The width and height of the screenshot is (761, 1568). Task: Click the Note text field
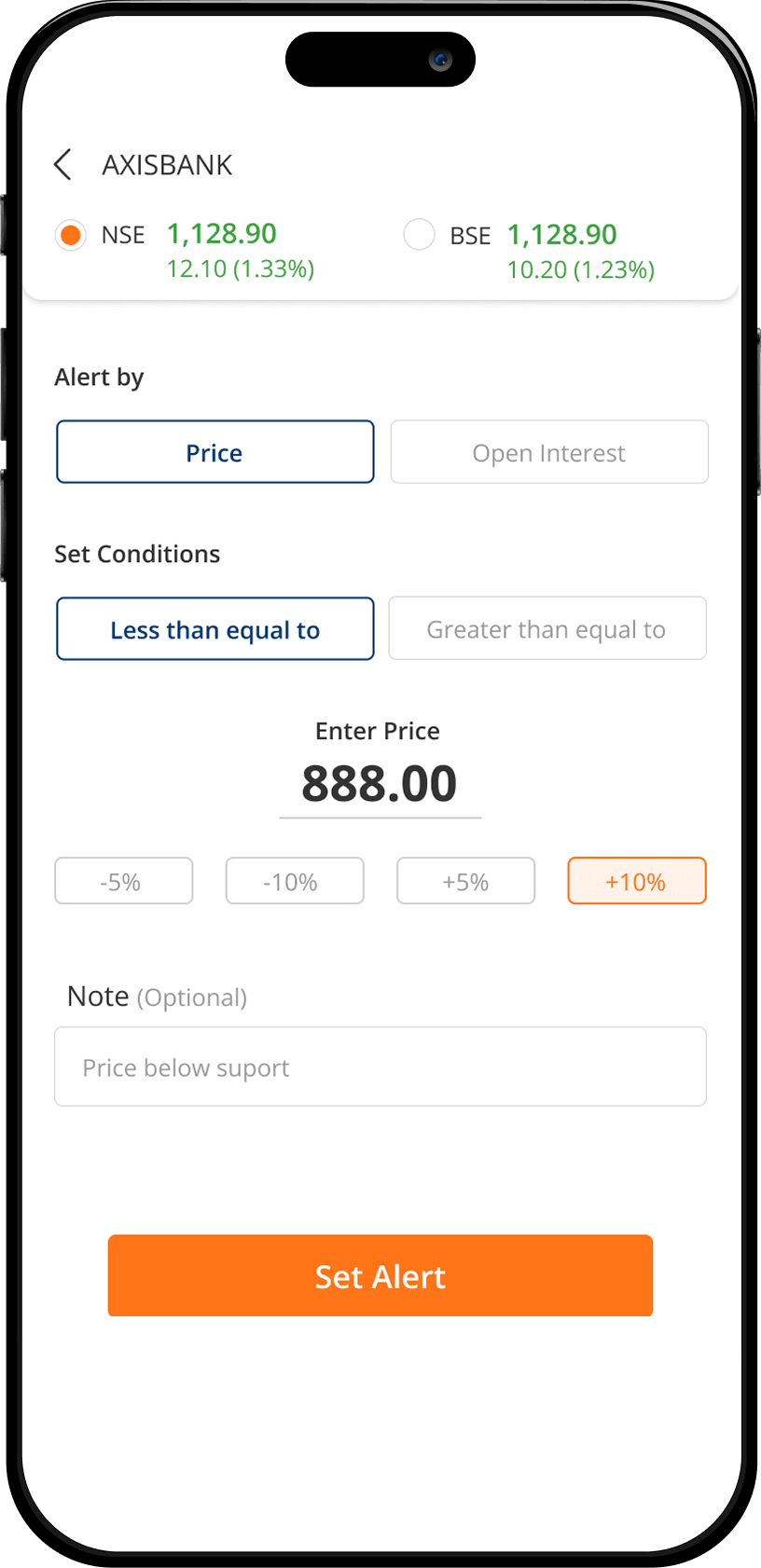point(380,1066)
